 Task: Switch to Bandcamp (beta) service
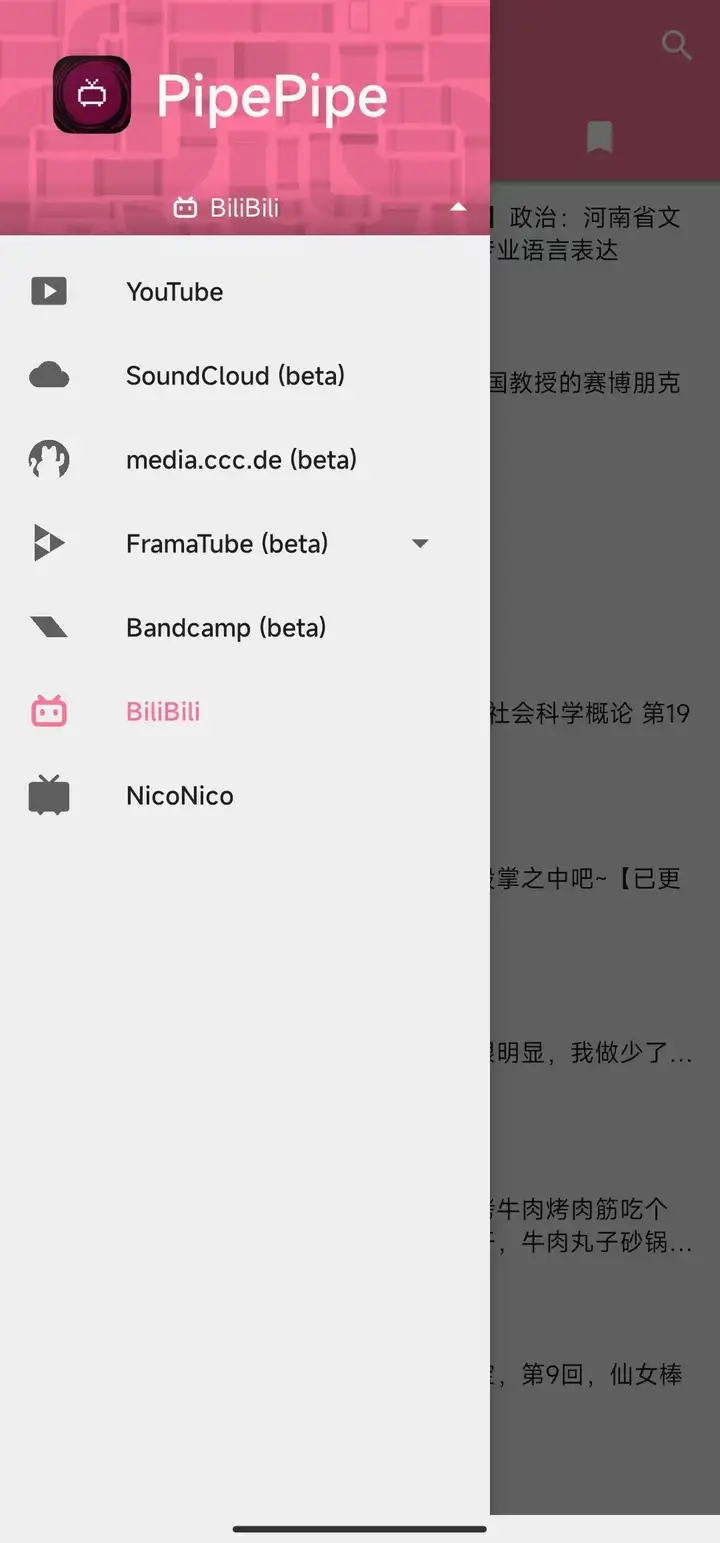click(245, 628)
